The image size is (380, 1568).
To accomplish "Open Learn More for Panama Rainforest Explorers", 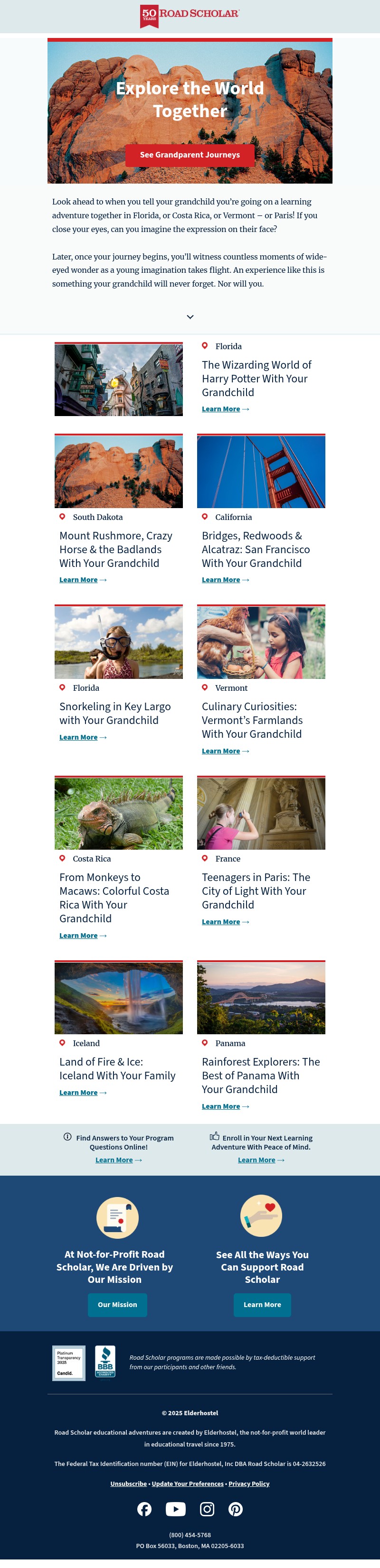I will (221, 1106).
